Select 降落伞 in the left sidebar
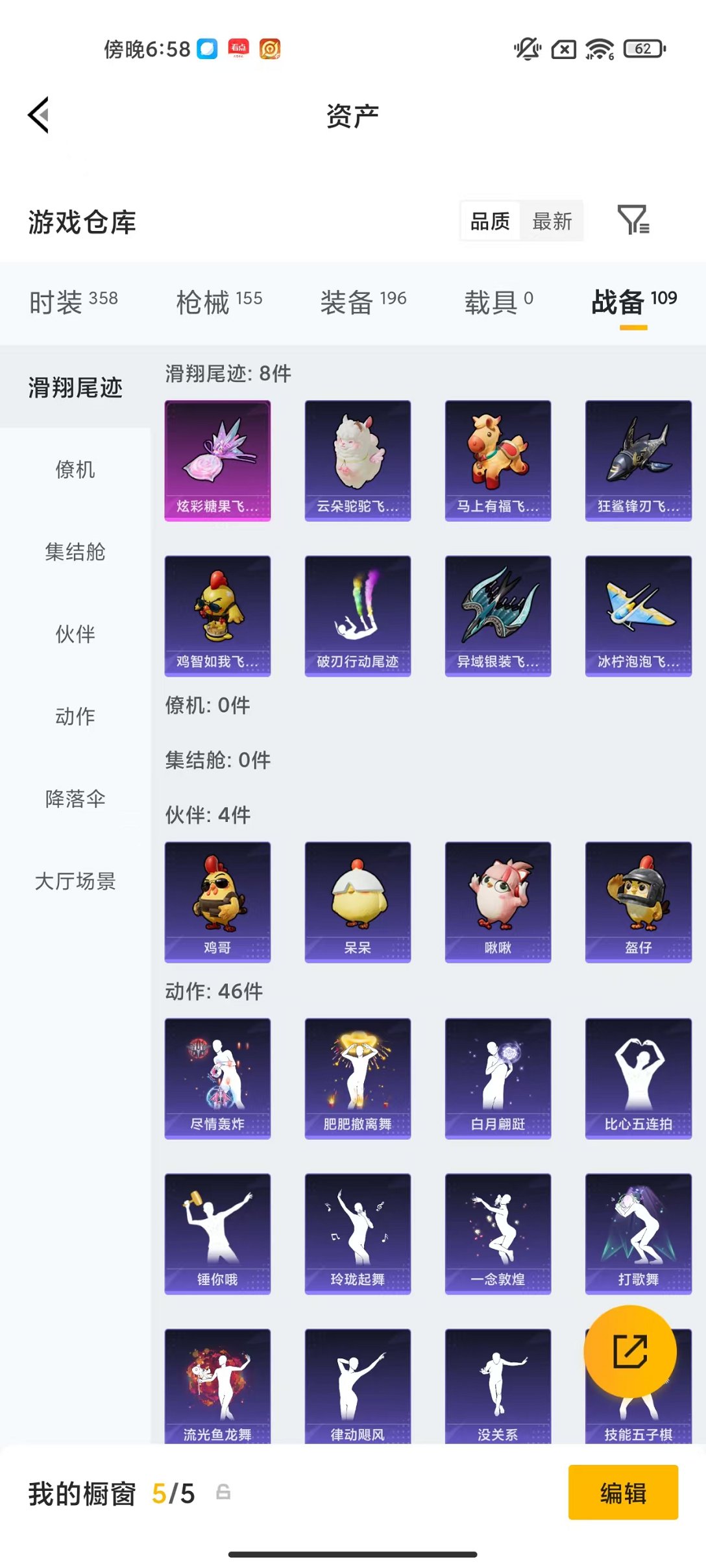The width and height of the screenshot is (706, 1568). point(76,800)
